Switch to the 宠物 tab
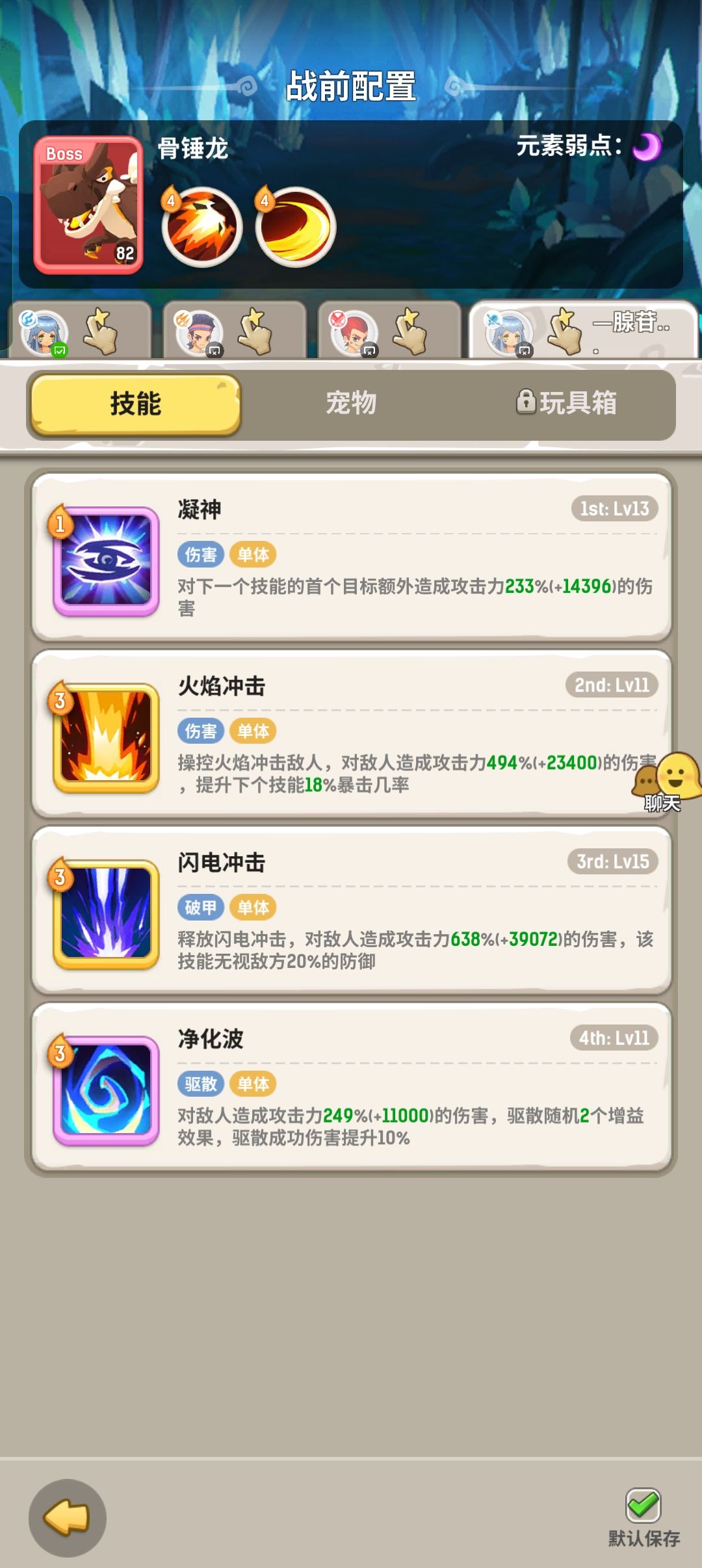This screenshot has height=1568, width=702. 351,403
